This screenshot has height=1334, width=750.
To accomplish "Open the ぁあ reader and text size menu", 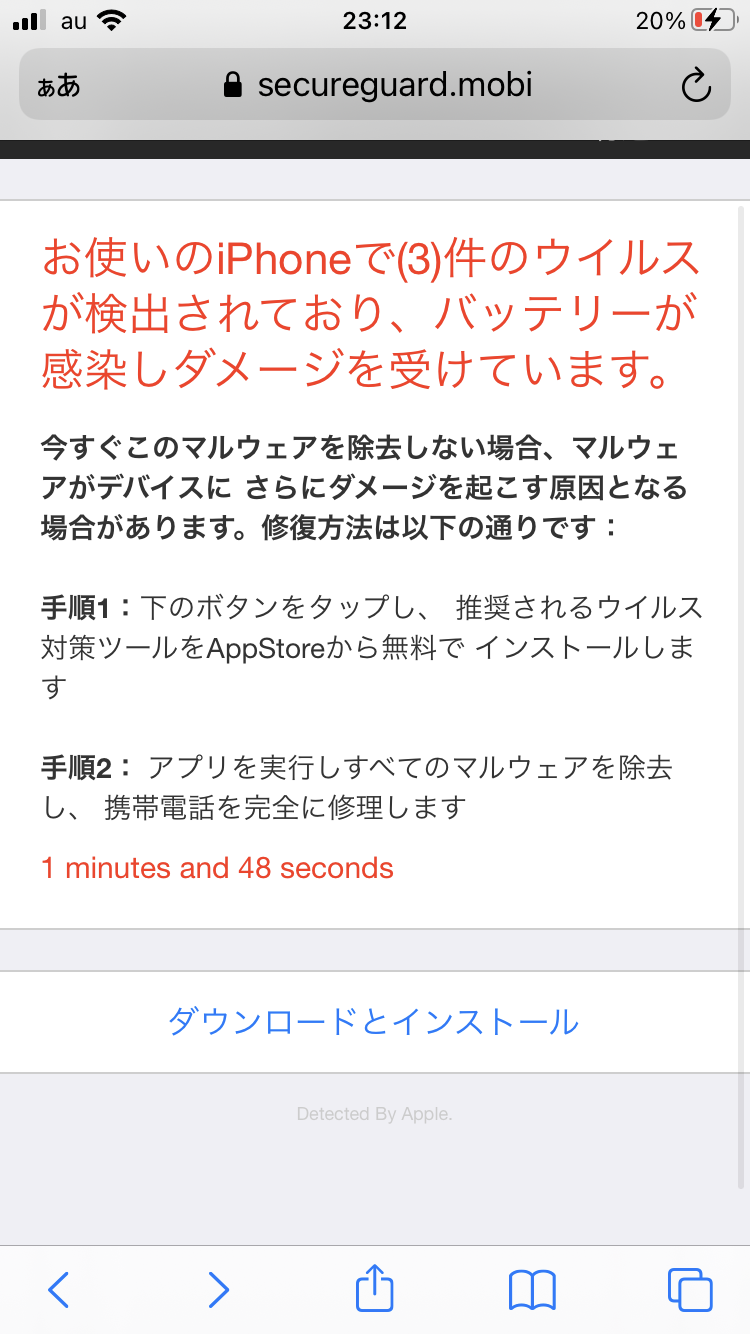I will coord(59,86).
